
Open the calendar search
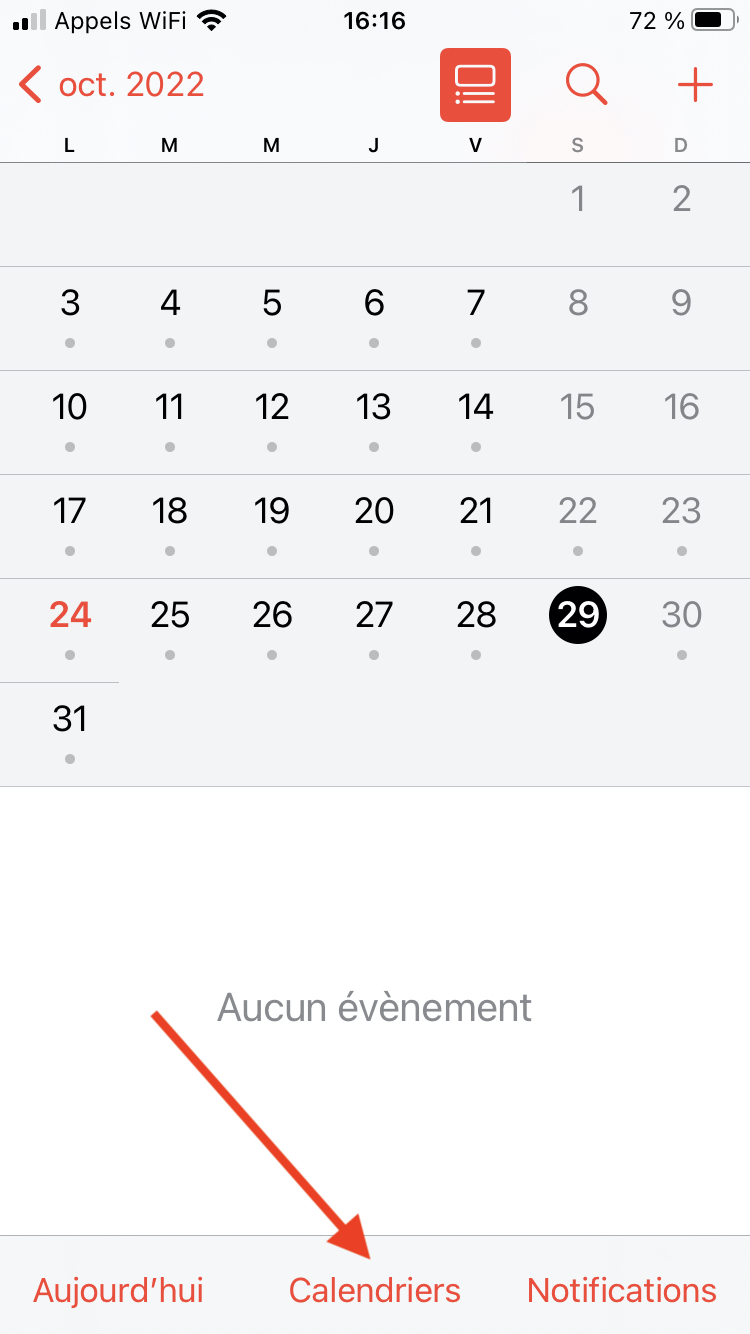pyautogui.click(x=586, y=85)
